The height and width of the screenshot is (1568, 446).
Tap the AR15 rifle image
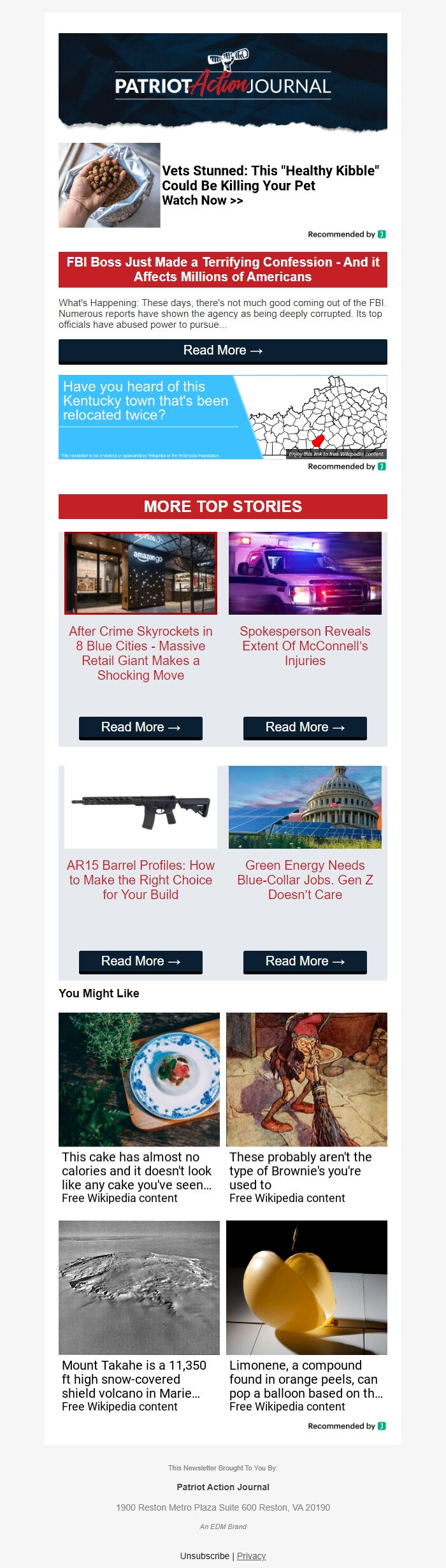(141, 807)
